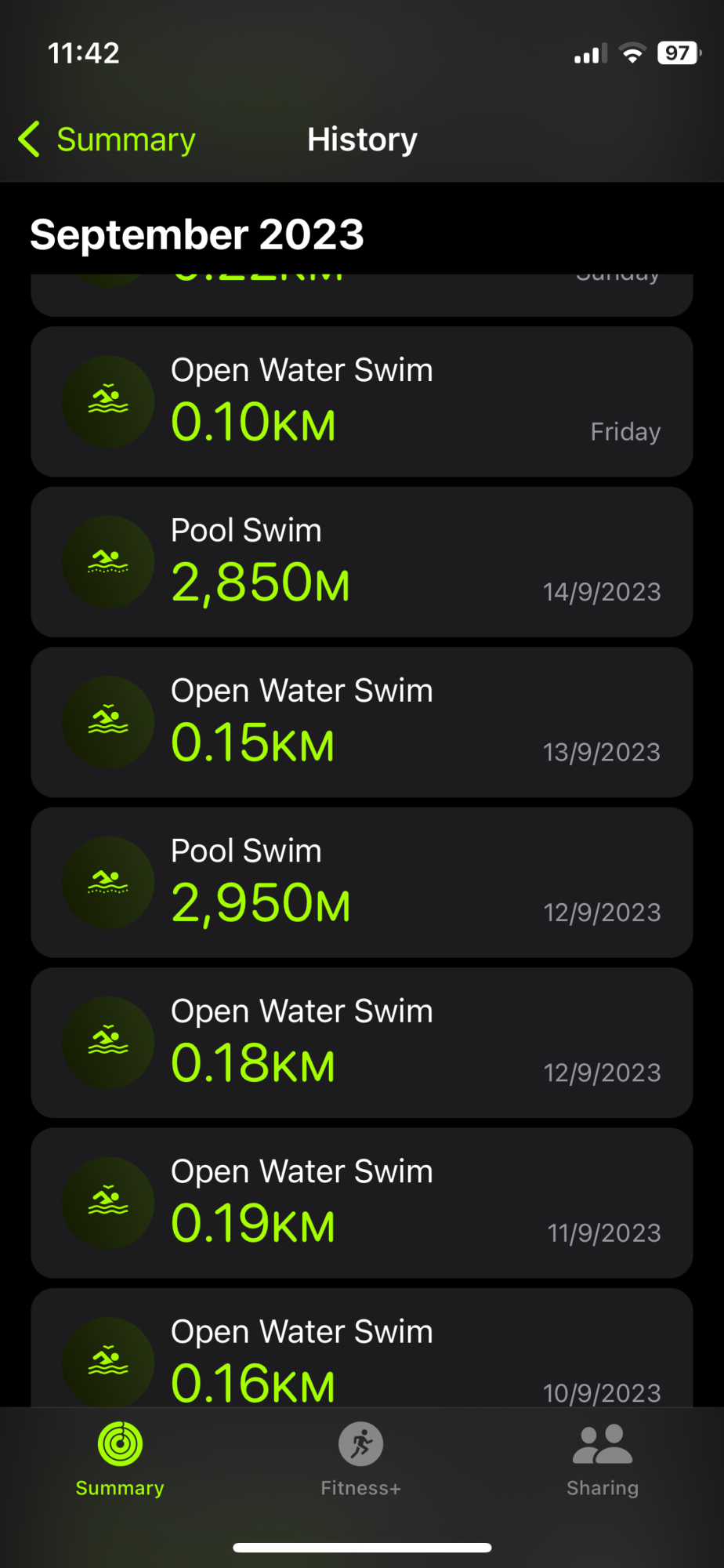Open Friday's 0.10KM Open Water Swim
The image size is (724, 1568).
click(361, 401)
